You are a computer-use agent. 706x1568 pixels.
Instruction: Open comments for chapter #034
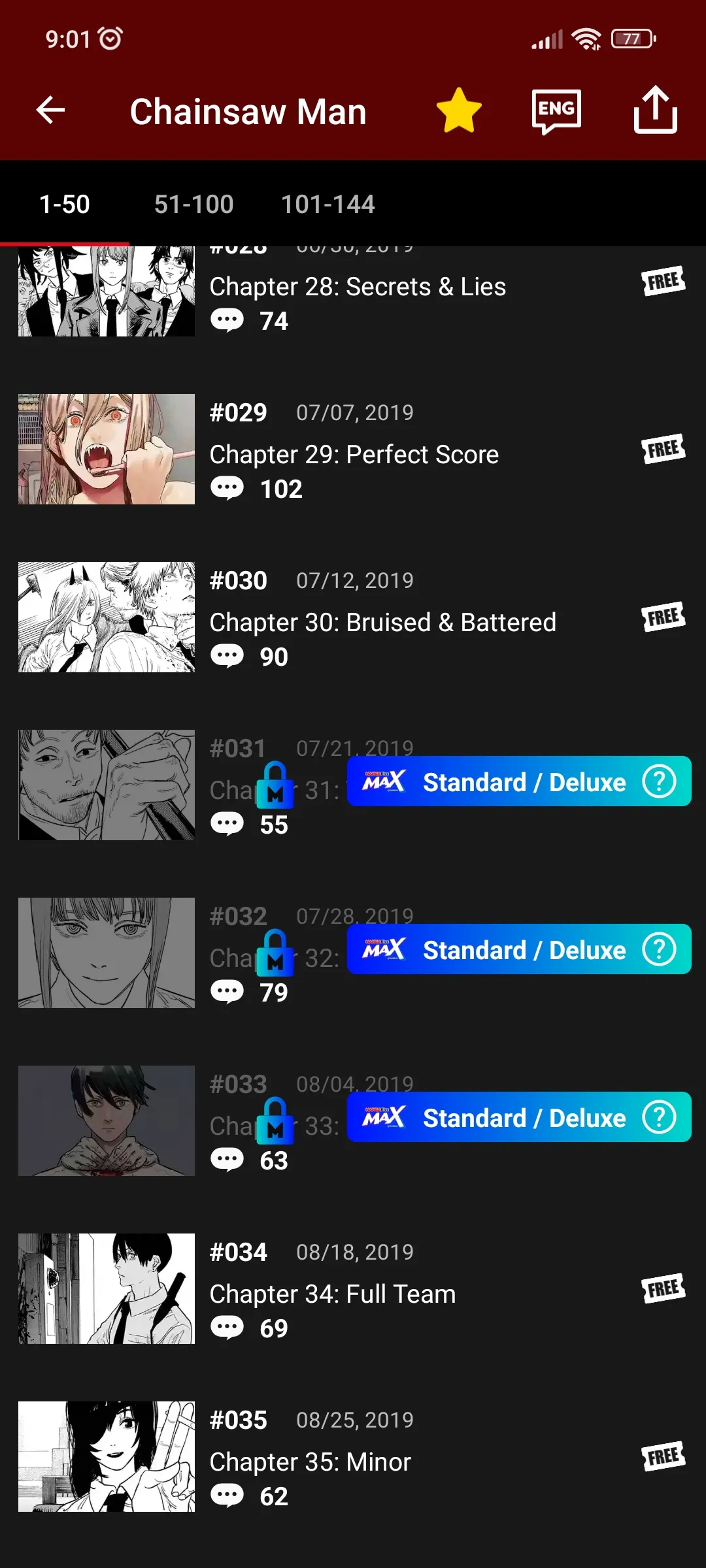coord(249,1328)
